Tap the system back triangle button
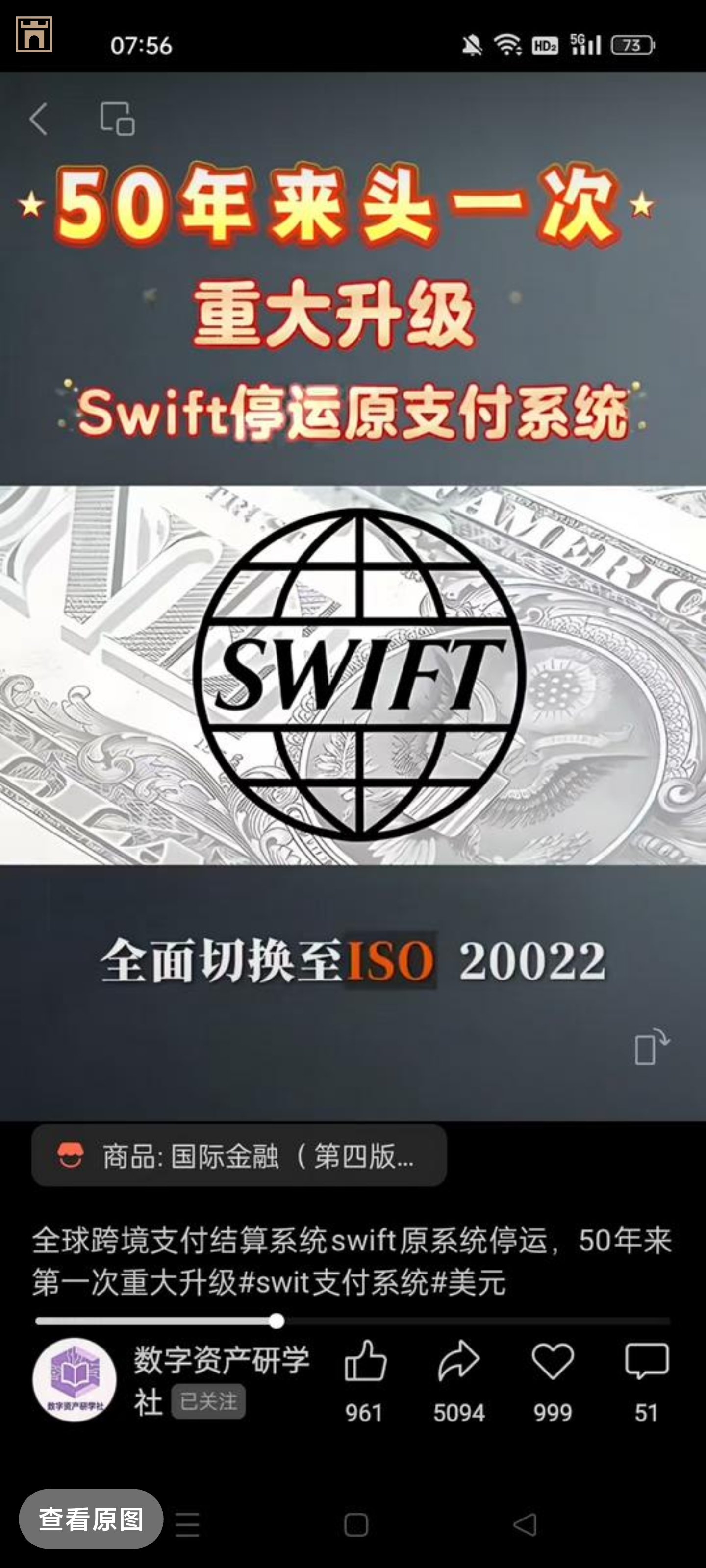Screen dimensions: 706x1568 point(525,1525)
